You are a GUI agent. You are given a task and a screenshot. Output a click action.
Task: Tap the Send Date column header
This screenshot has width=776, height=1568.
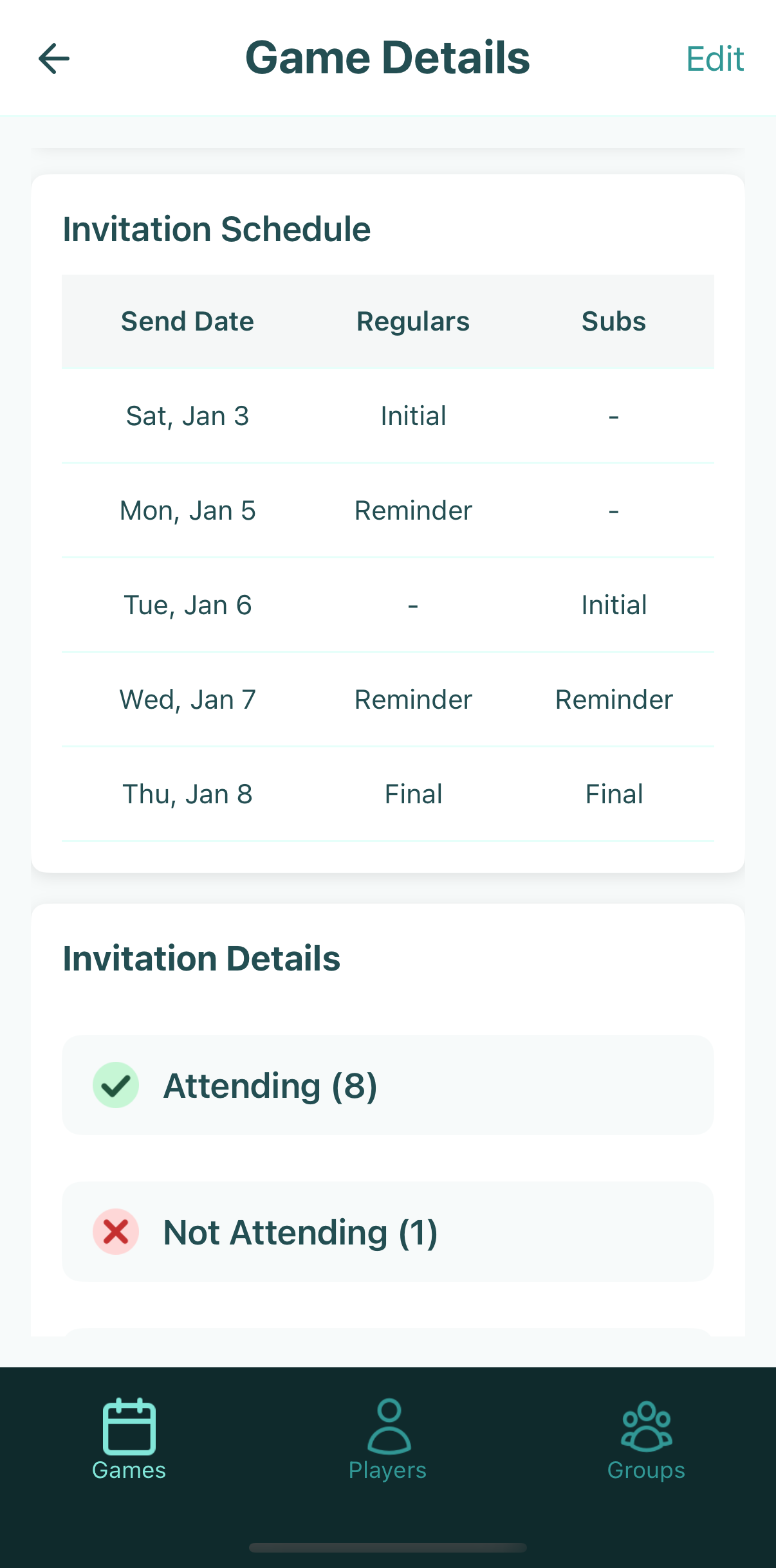coord(187,322)
